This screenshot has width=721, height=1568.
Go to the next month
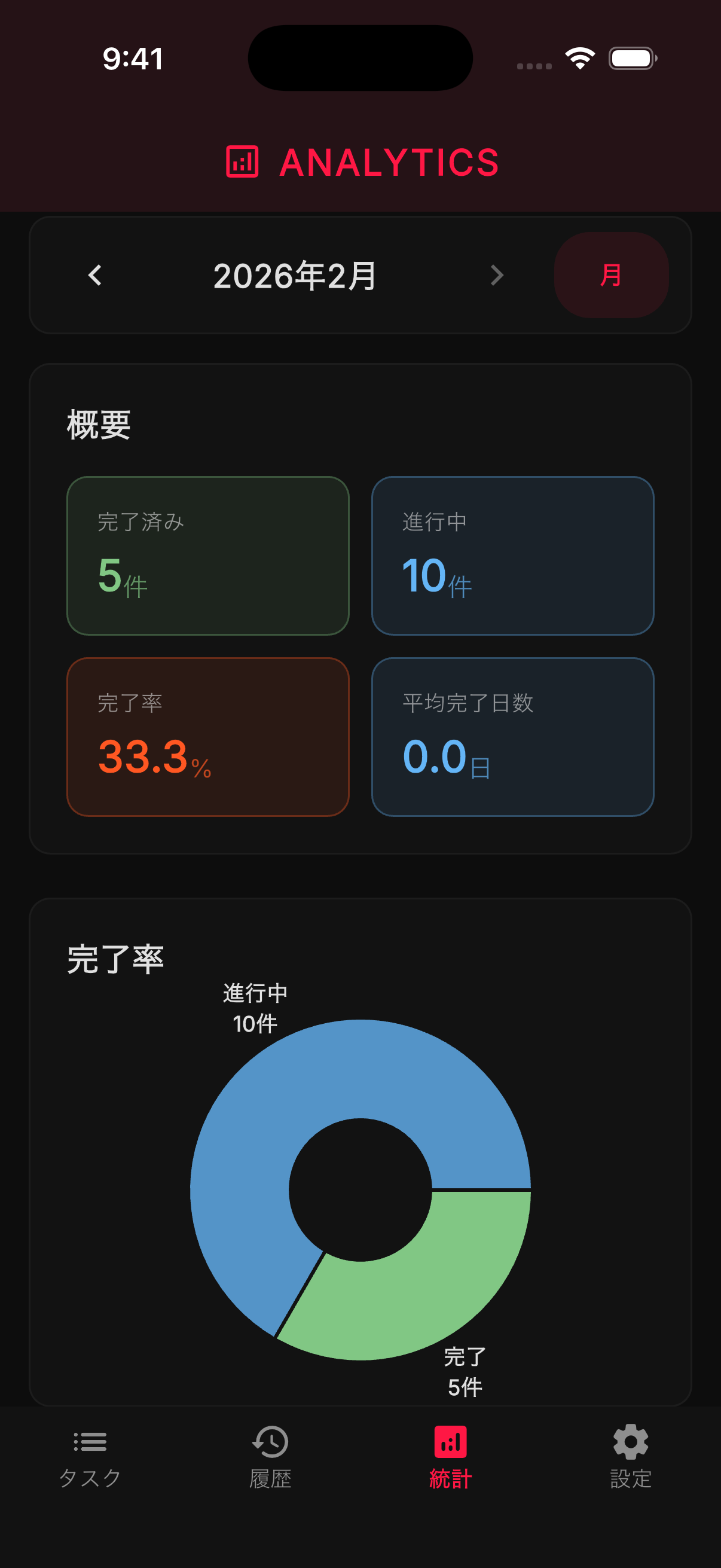[x=496, y=275]
